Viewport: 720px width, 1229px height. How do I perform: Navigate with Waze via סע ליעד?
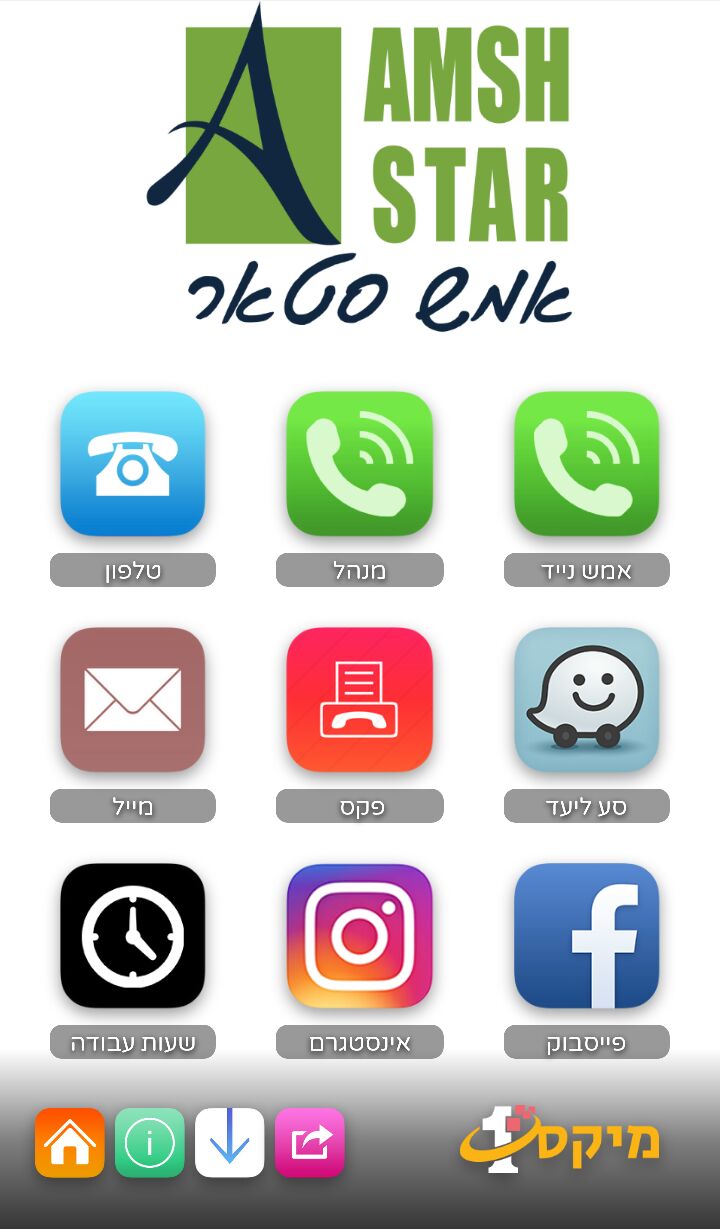point(587,700)
